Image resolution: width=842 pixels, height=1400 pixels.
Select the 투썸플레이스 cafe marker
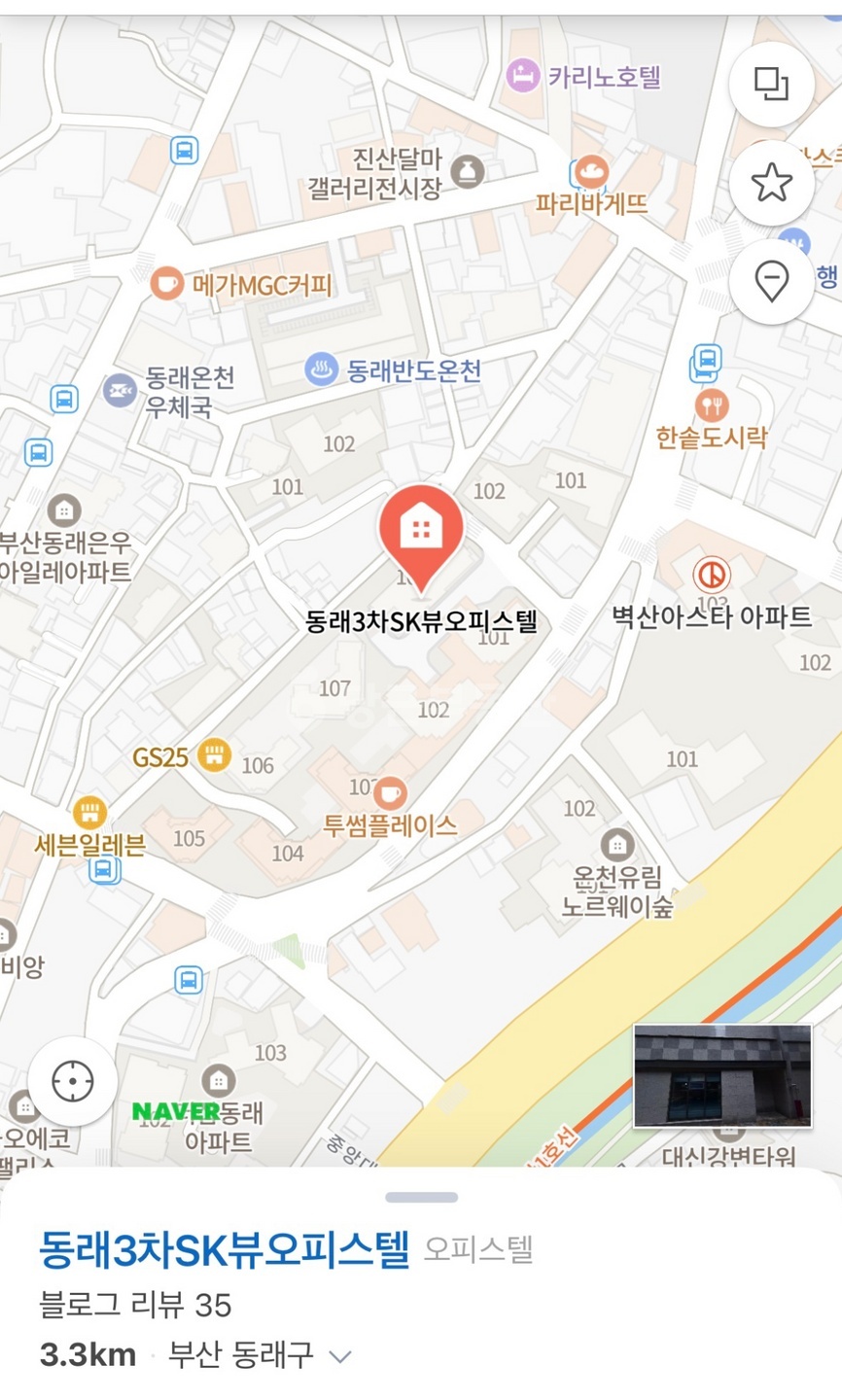point(390,792)
